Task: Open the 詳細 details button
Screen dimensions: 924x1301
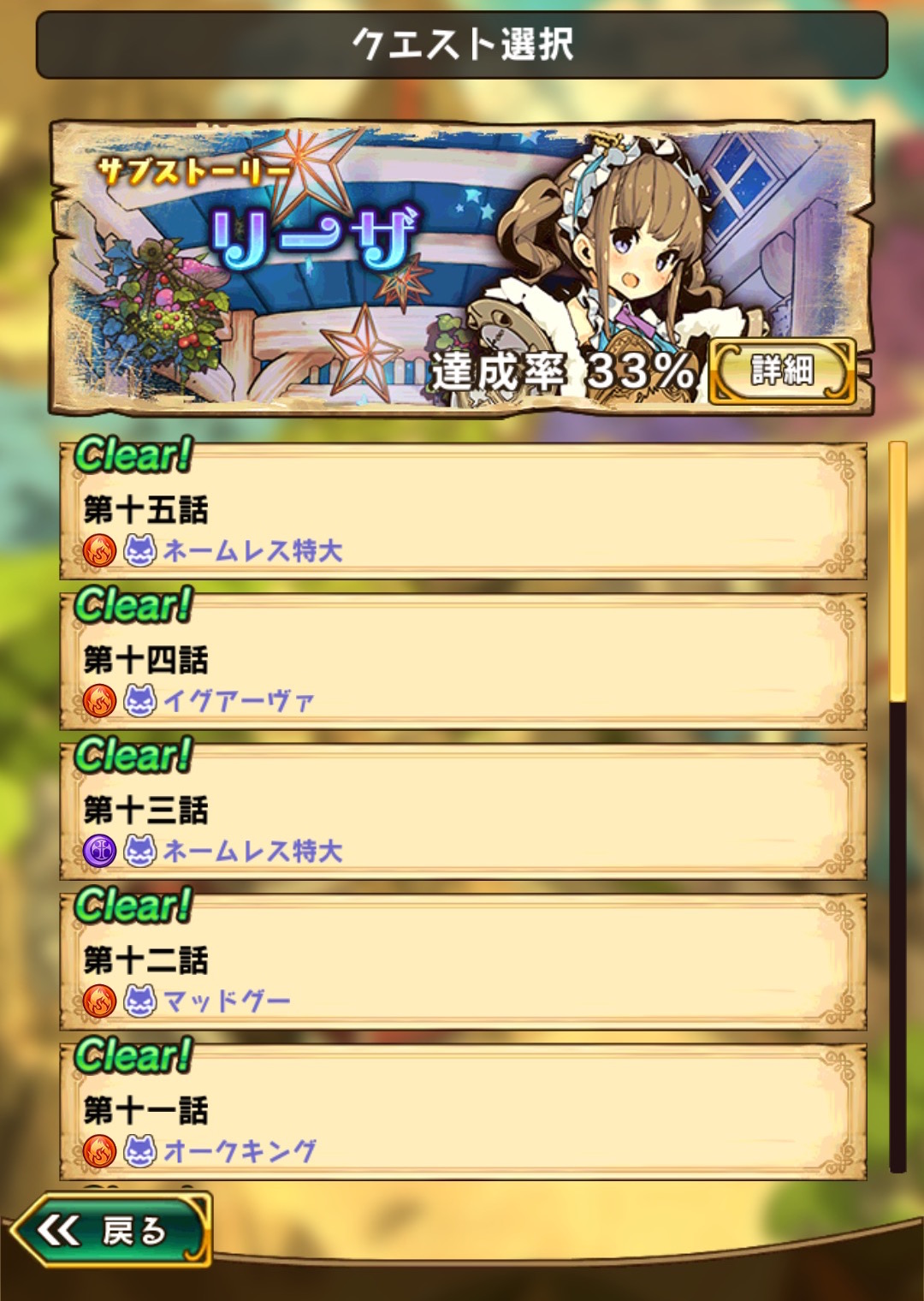Action: [x=782, y=371]
